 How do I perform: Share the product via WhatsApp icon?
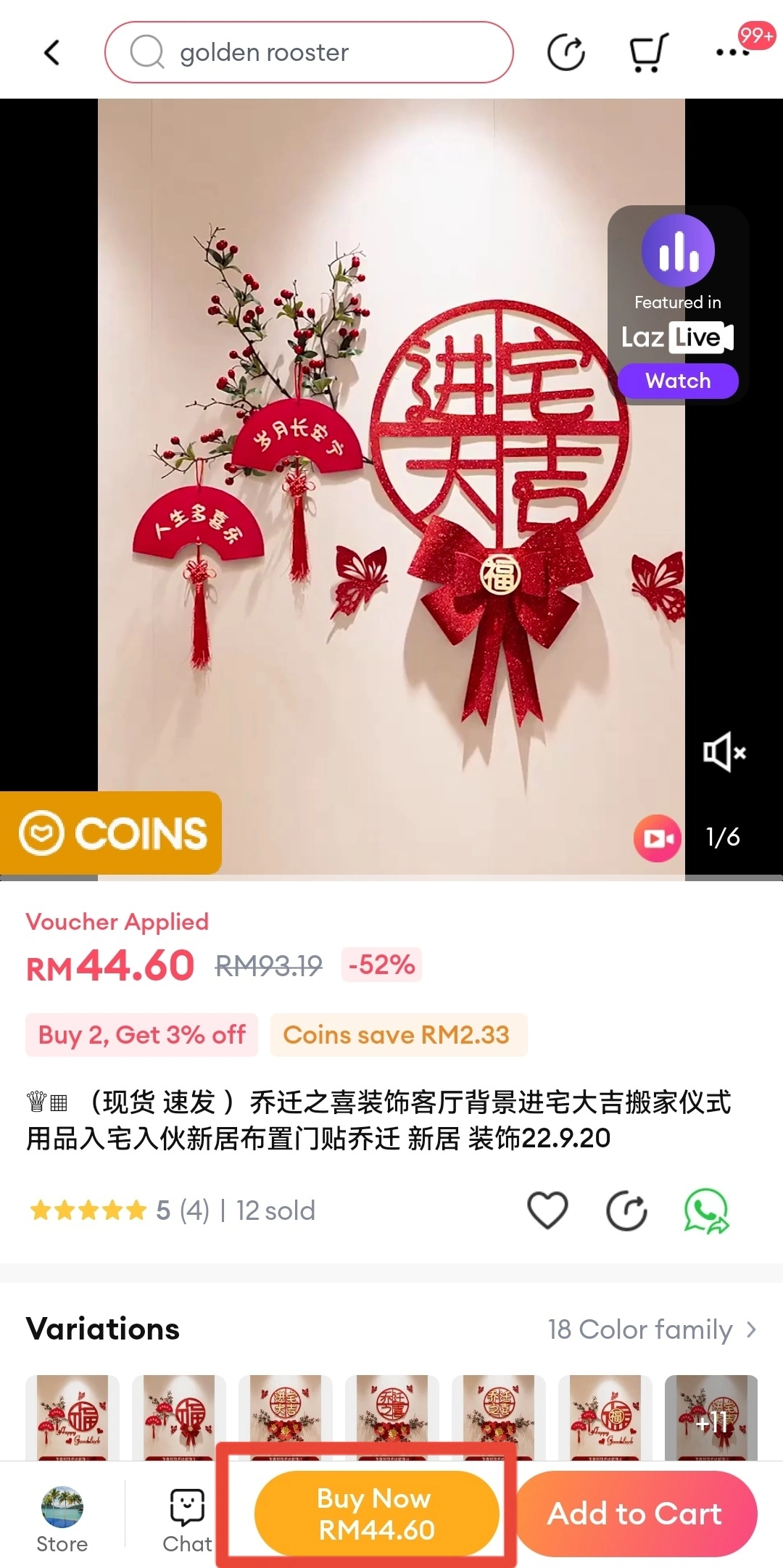click(707, 1210)
